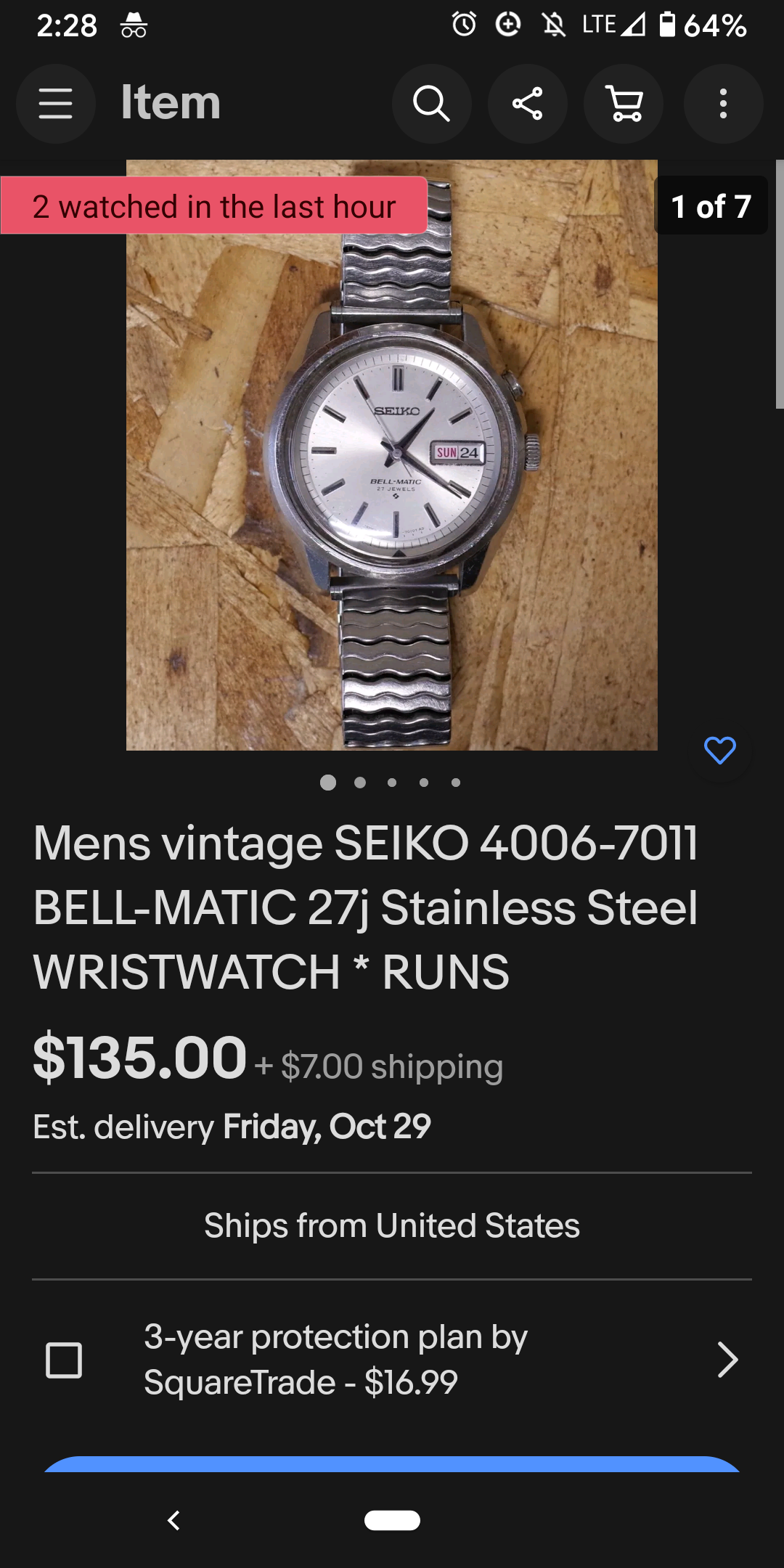The height and width of the screenshot is (1568, 784).
Task: Tap the system home pill
Action: tap(392, 1520)
